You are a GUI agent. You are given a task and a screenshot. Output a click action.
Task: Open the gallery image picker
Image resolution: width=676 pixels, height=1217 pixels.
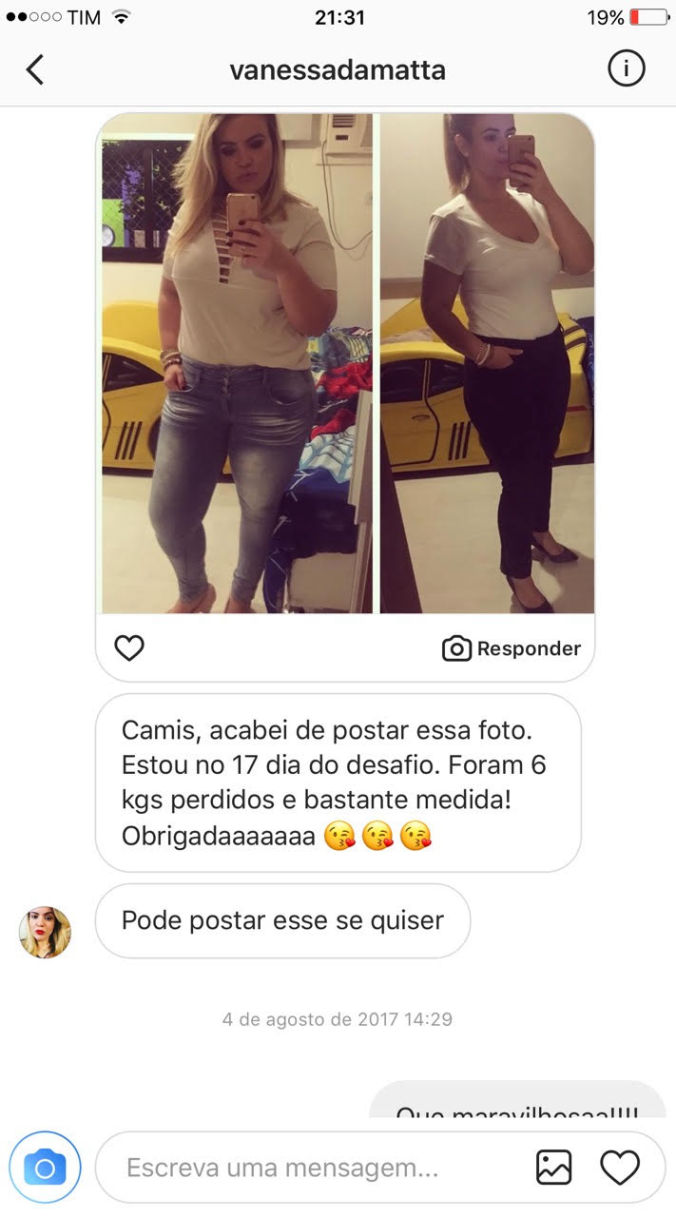tap(554, 1167)
